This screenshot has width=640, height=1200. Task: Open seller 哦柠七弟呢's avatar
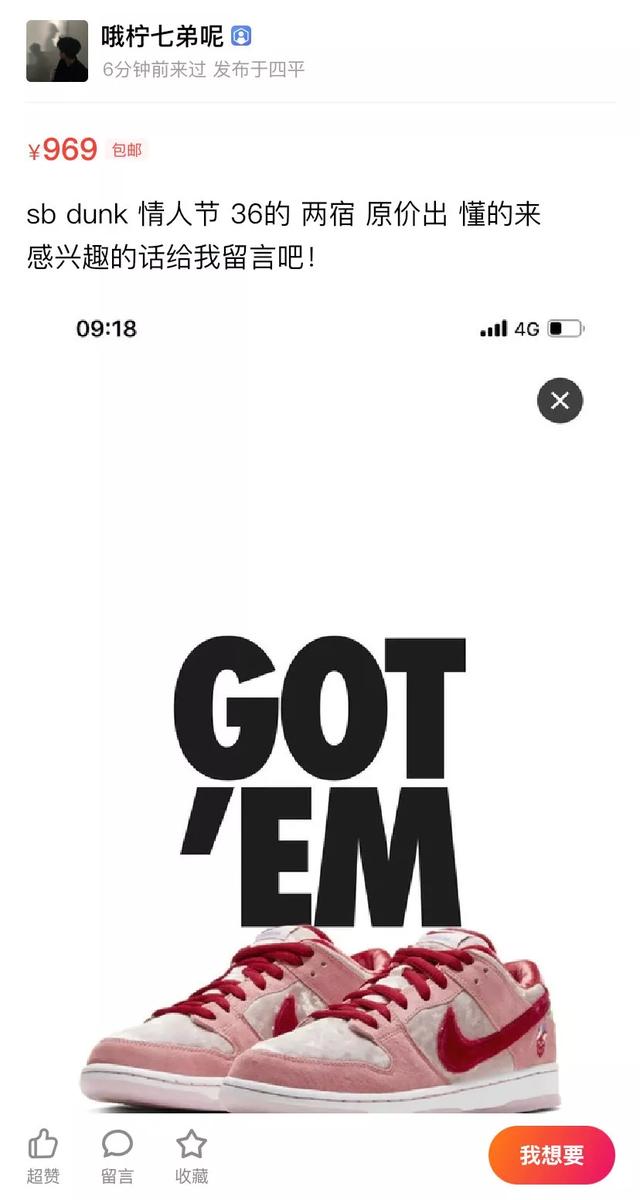(x=57, y=52)
